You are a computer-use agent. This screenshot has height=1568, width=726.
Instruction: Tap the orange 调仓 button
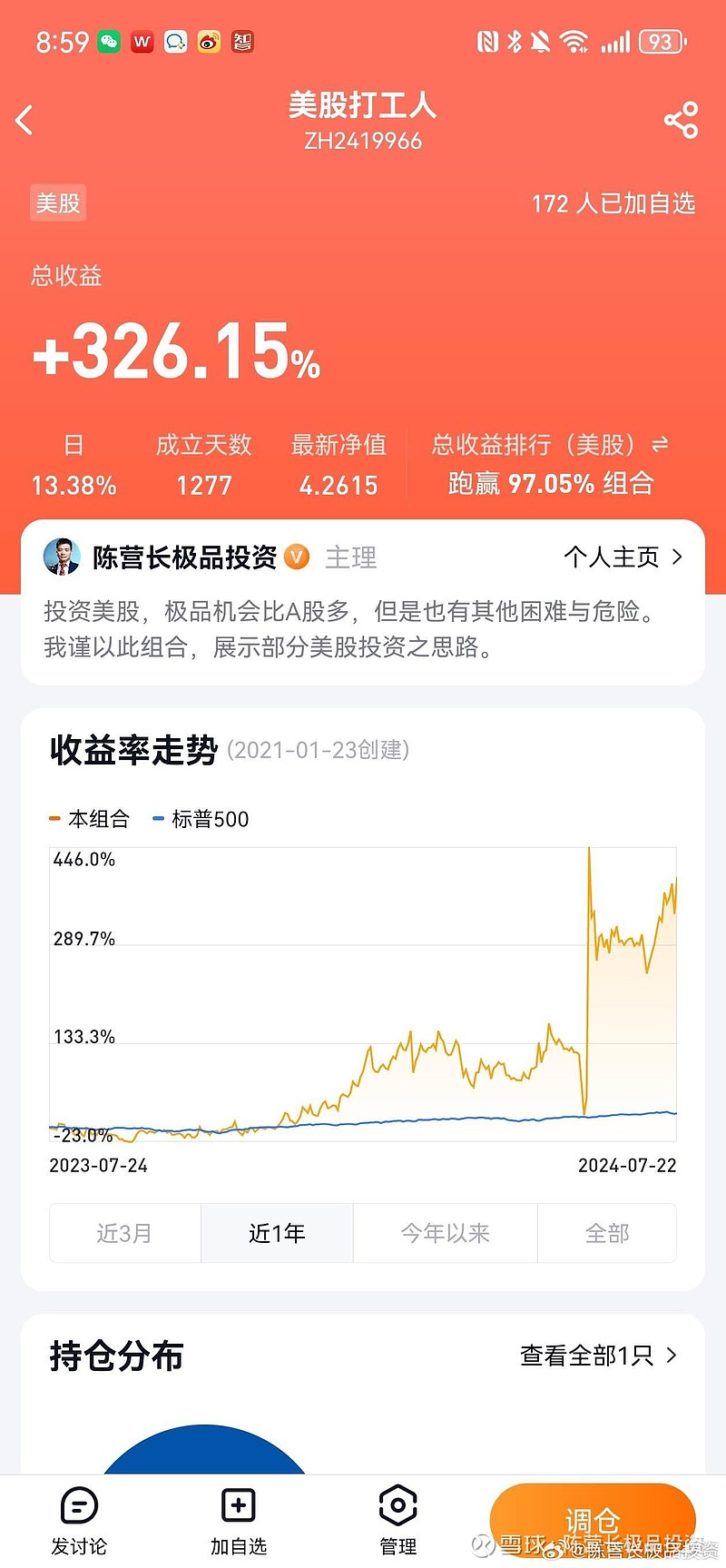(x=593, y=1521)
